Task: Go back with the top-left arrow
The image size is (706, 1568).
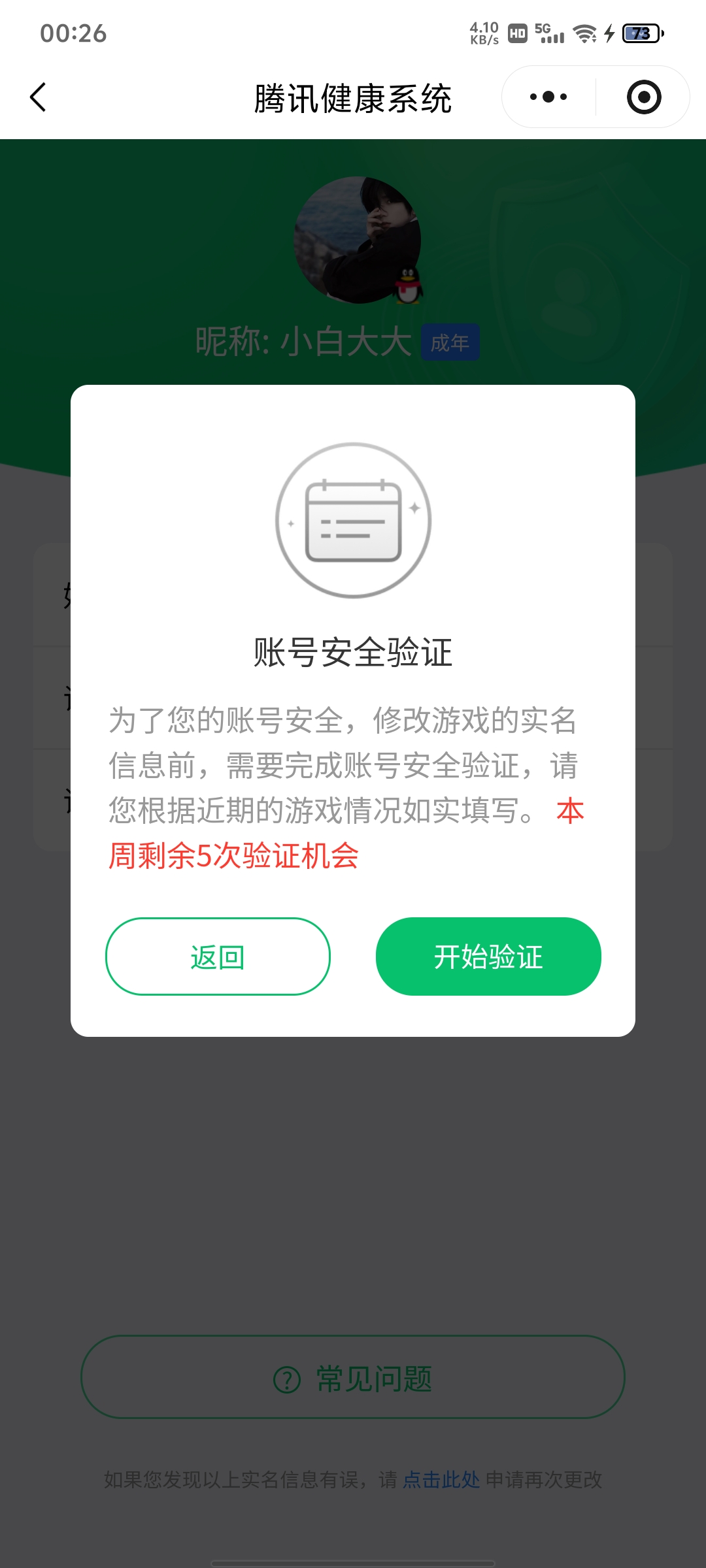Action: click(x=39, y=97)
